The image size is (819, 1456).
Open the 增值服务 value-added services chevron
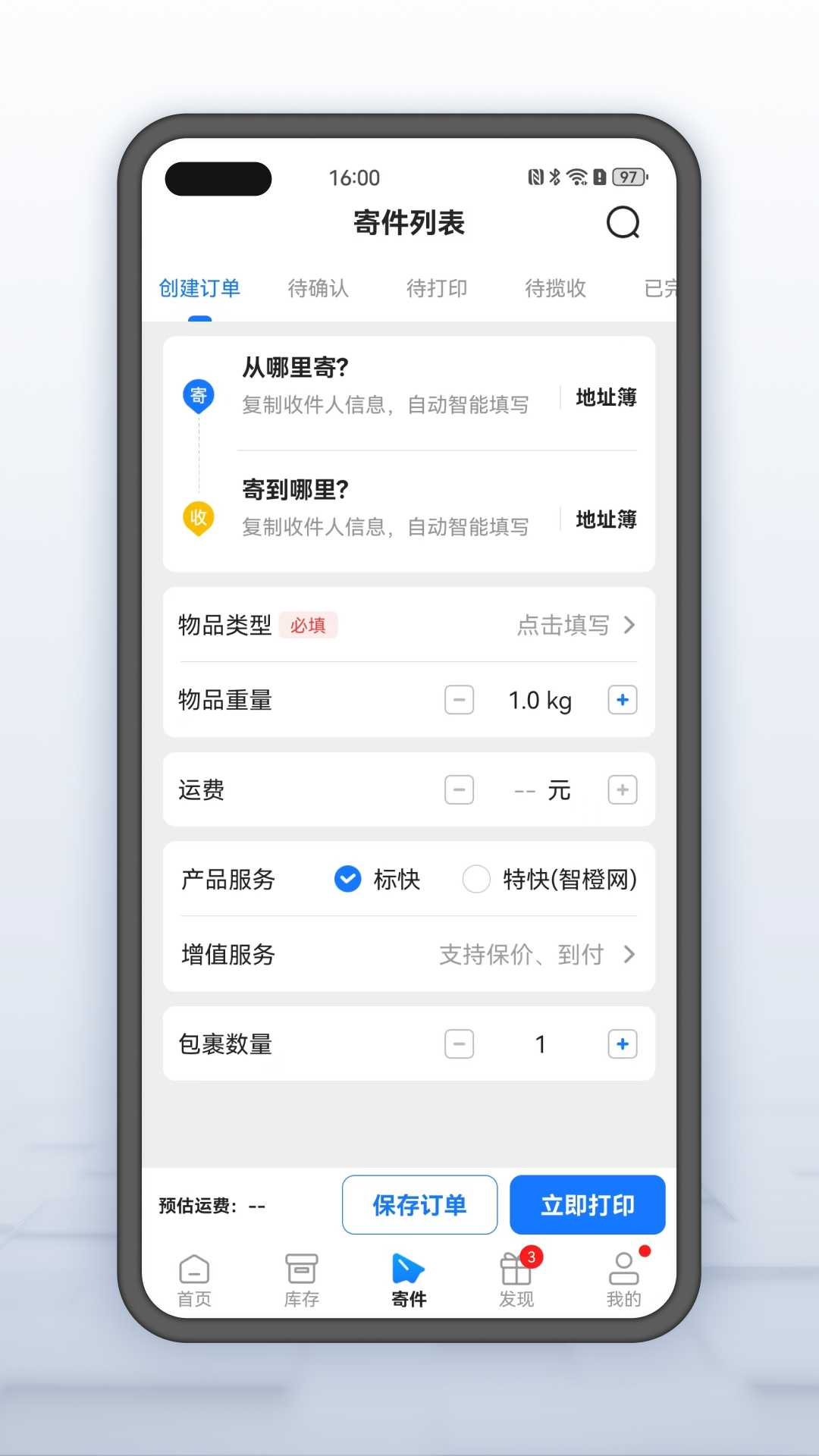coord(629,955)
